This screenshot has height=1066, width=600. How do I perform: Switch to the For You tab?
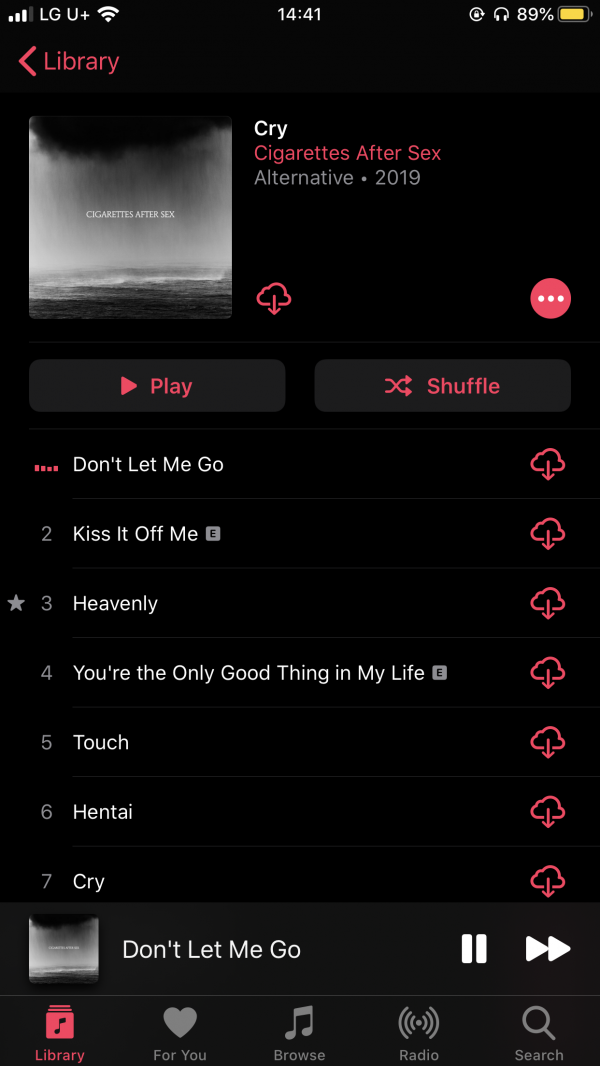coord(180,1033)
